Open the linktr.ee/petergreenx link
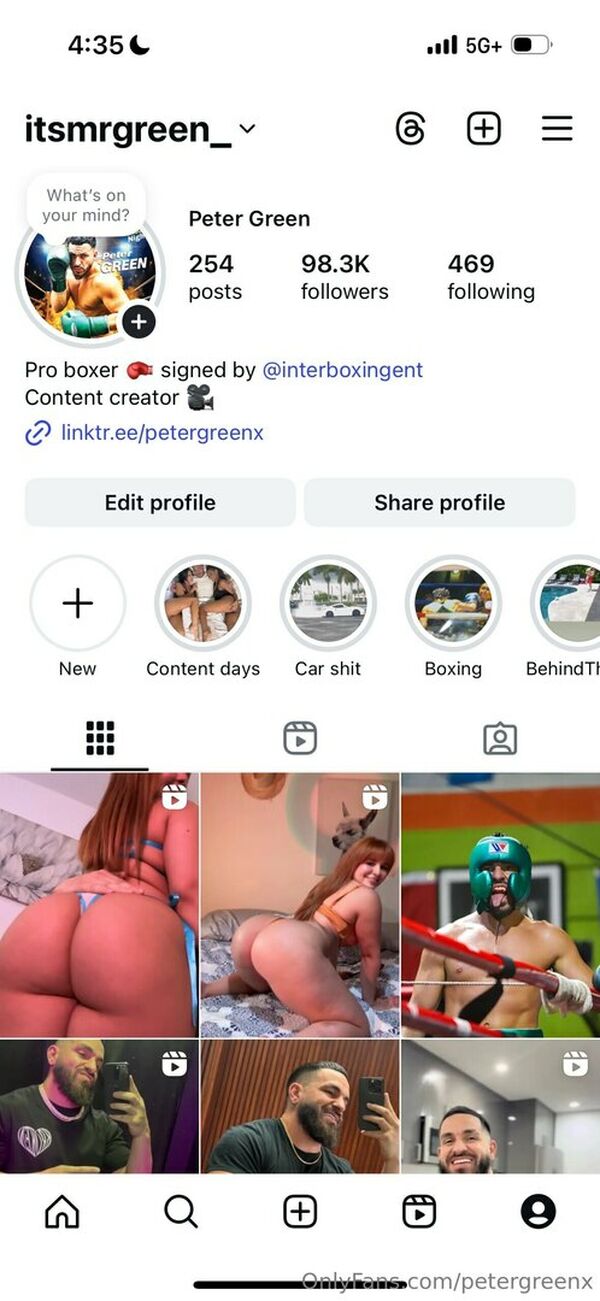600x1301 pixels. pos(162,433)
